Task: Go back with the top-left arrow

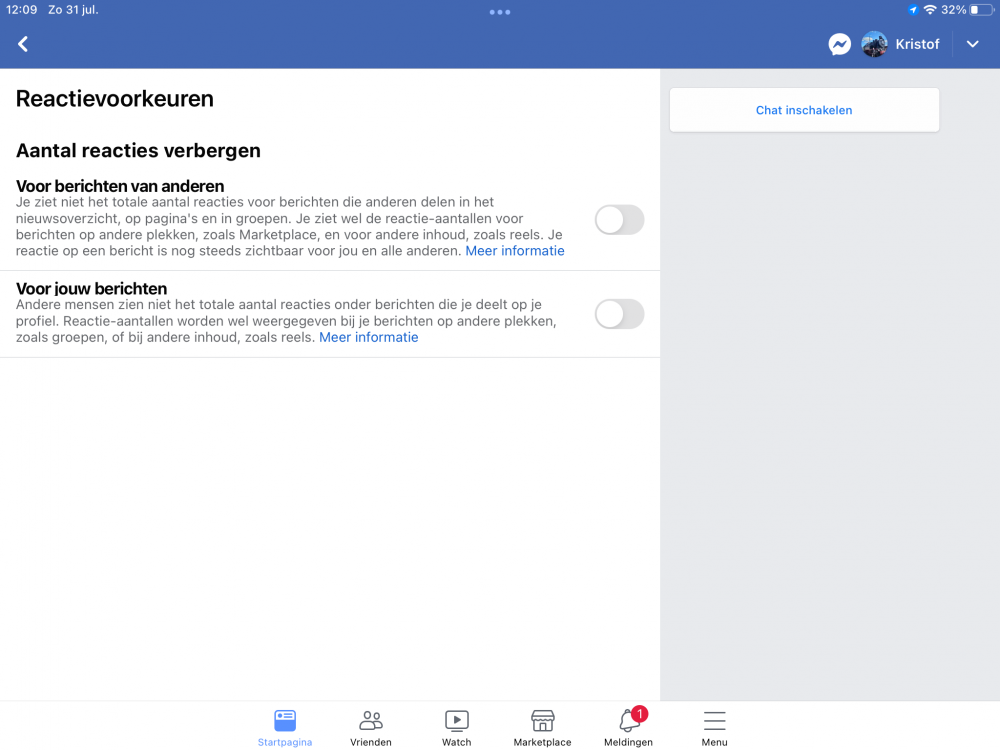Action: pyautogui.click(x=23, y=44)
